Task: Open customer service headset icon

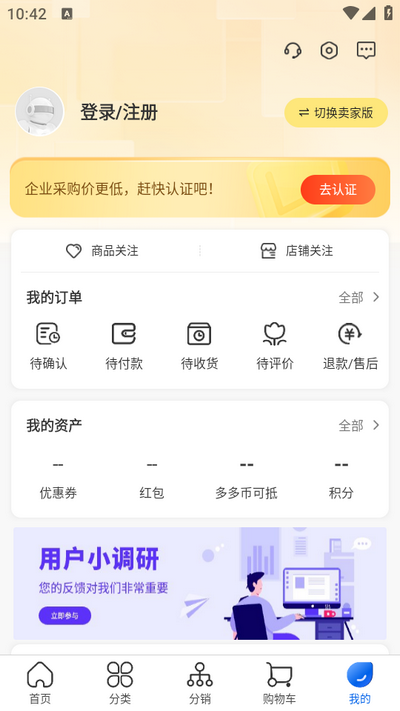Action: pos(293,50)
